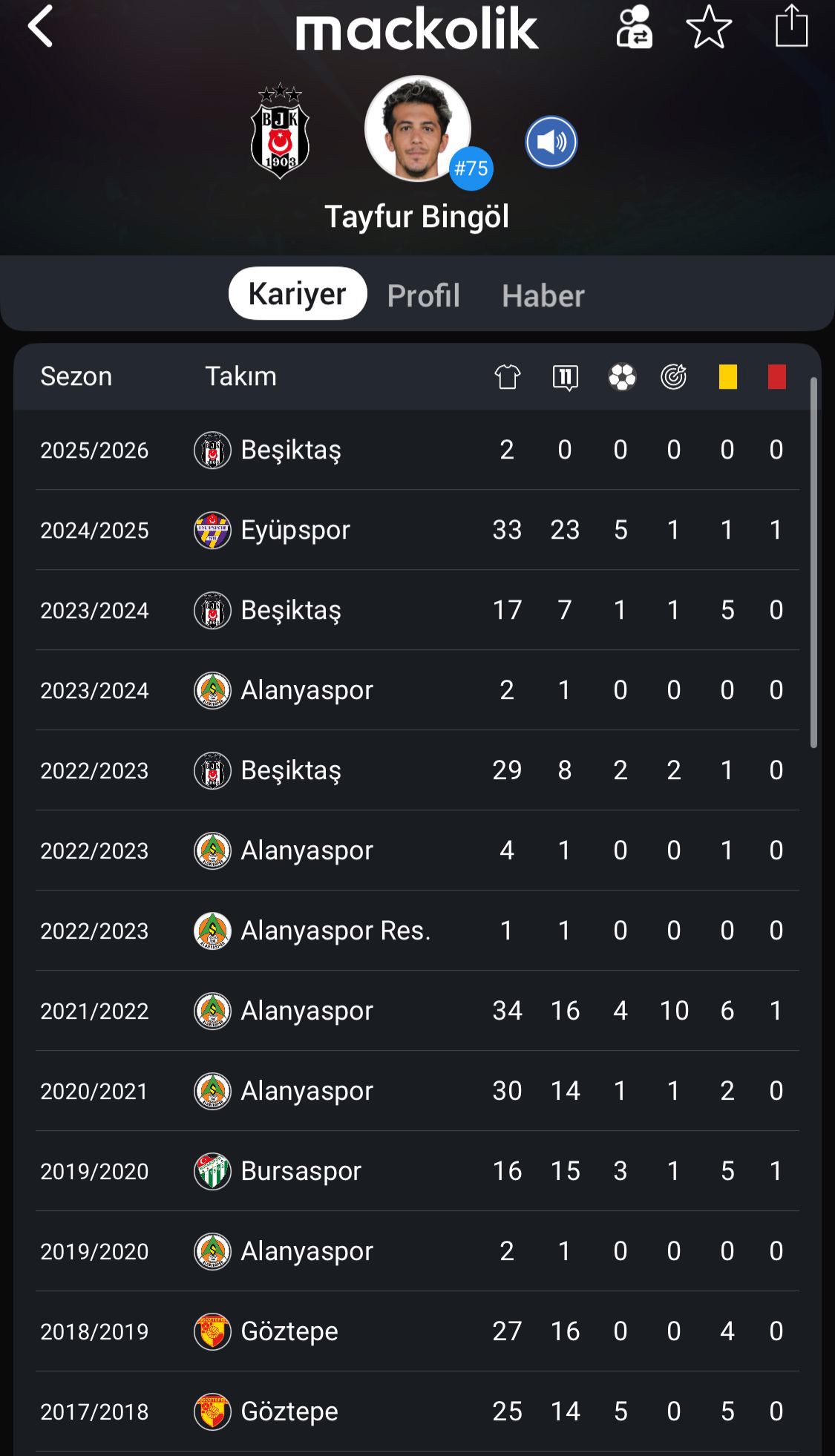Open the 2021/2022 Alanyaspor season row

point(417,1011)
